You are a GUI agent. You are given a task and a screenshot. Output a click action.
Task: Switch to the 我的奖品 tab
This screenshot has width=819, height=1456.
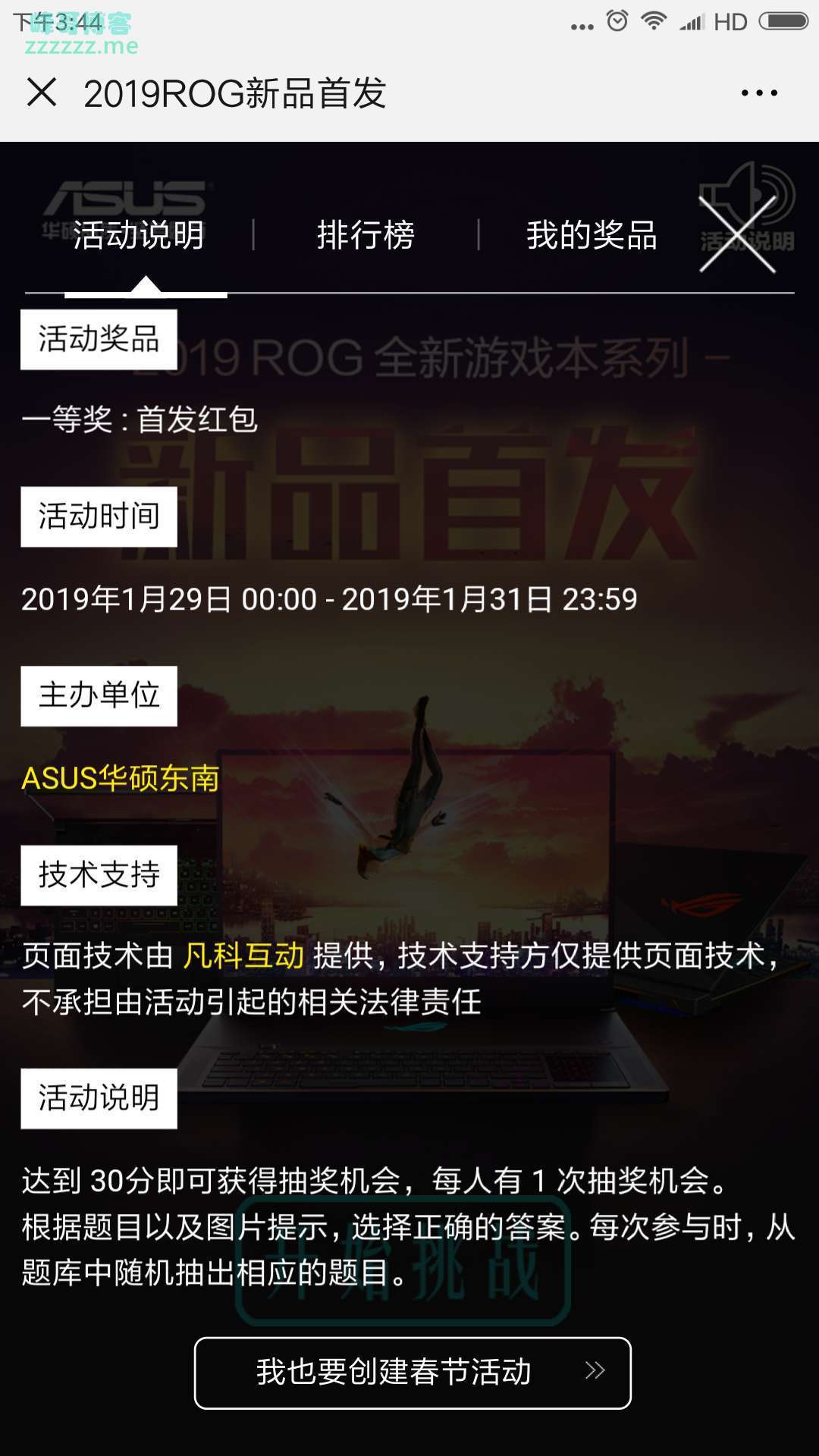point(591,234)
